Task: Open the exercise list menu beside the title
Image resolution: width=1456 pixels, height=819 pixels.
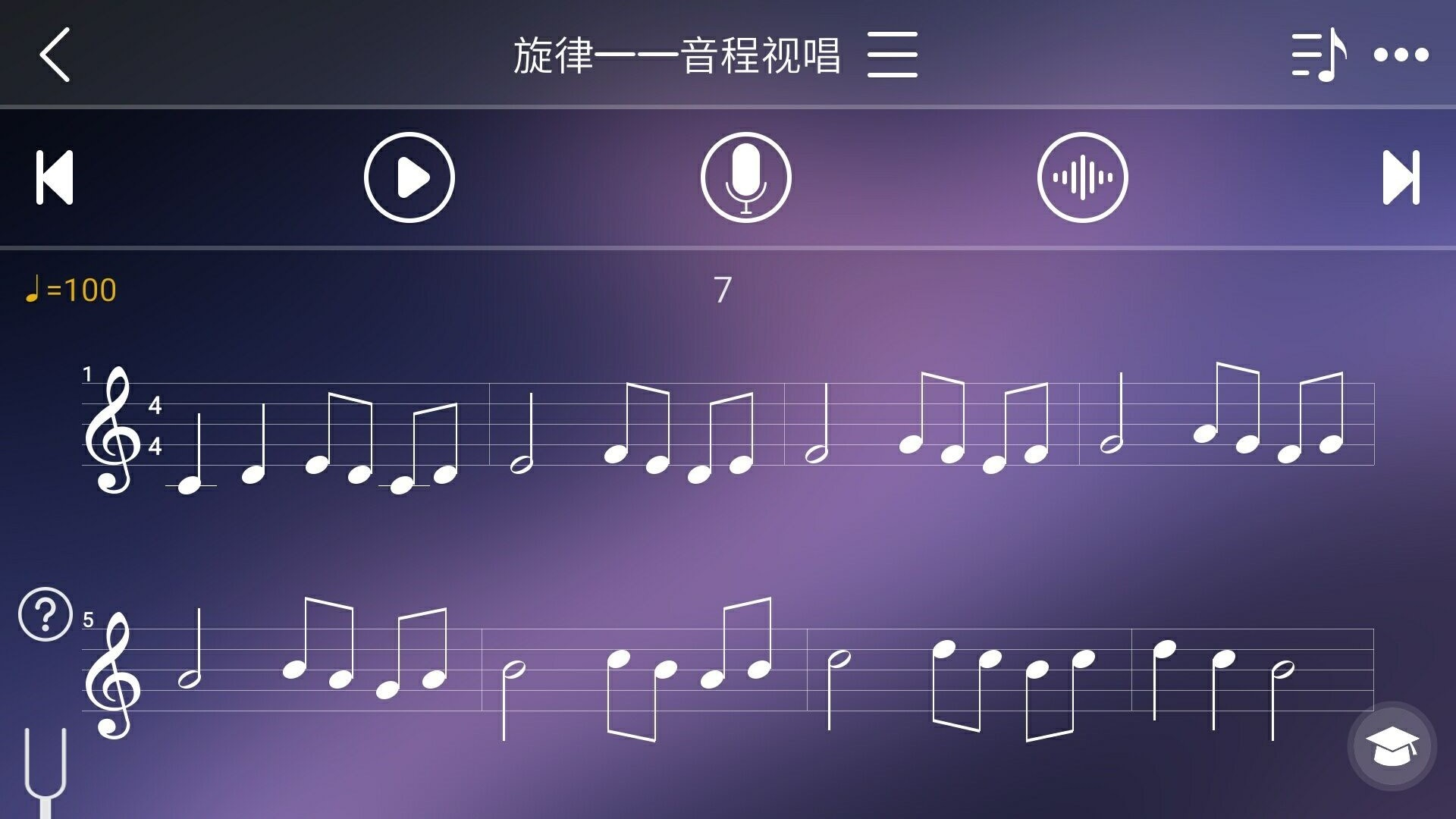Action: coord(892,55)
